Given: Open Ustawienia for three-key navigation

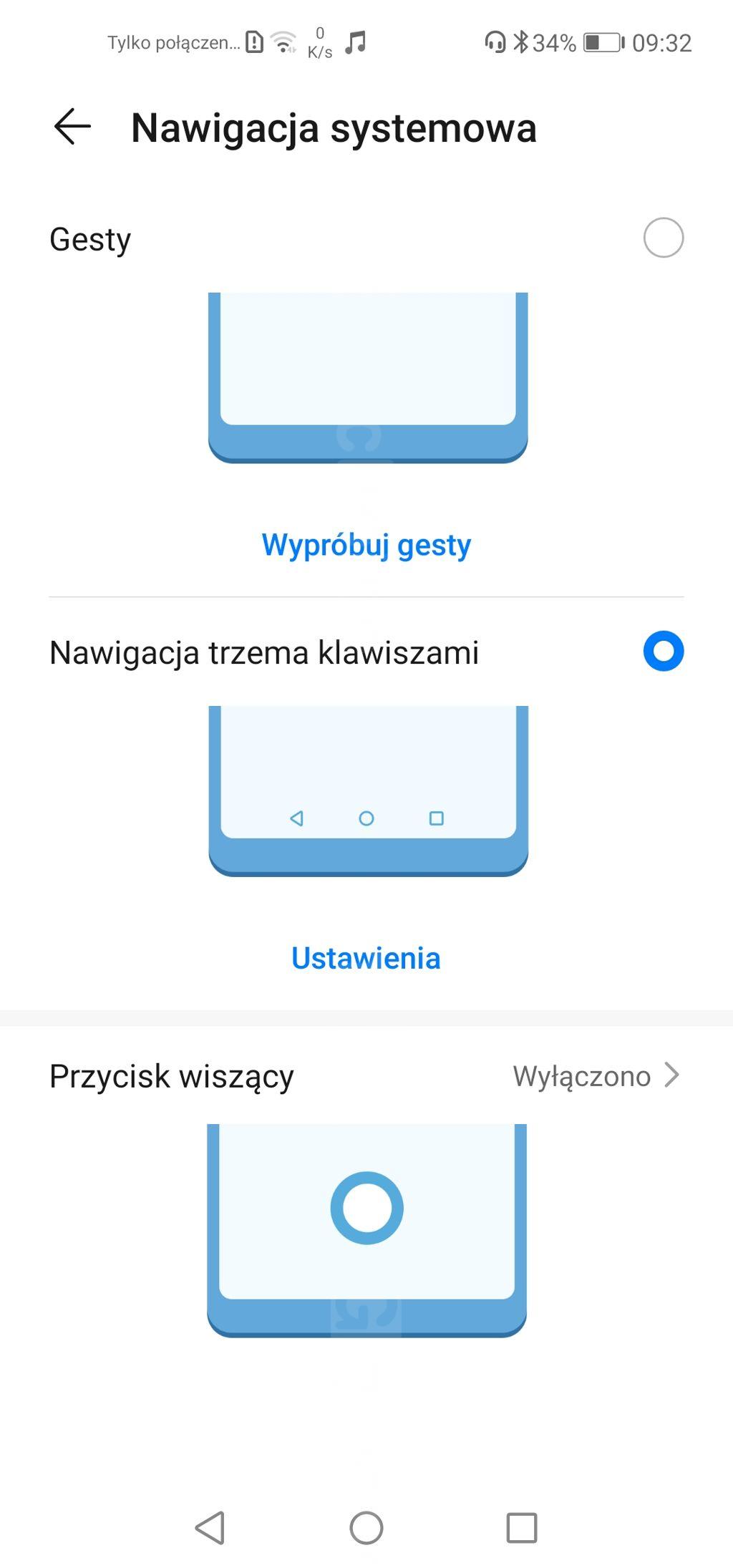Looking at the screenshot, I should point(366,958).
